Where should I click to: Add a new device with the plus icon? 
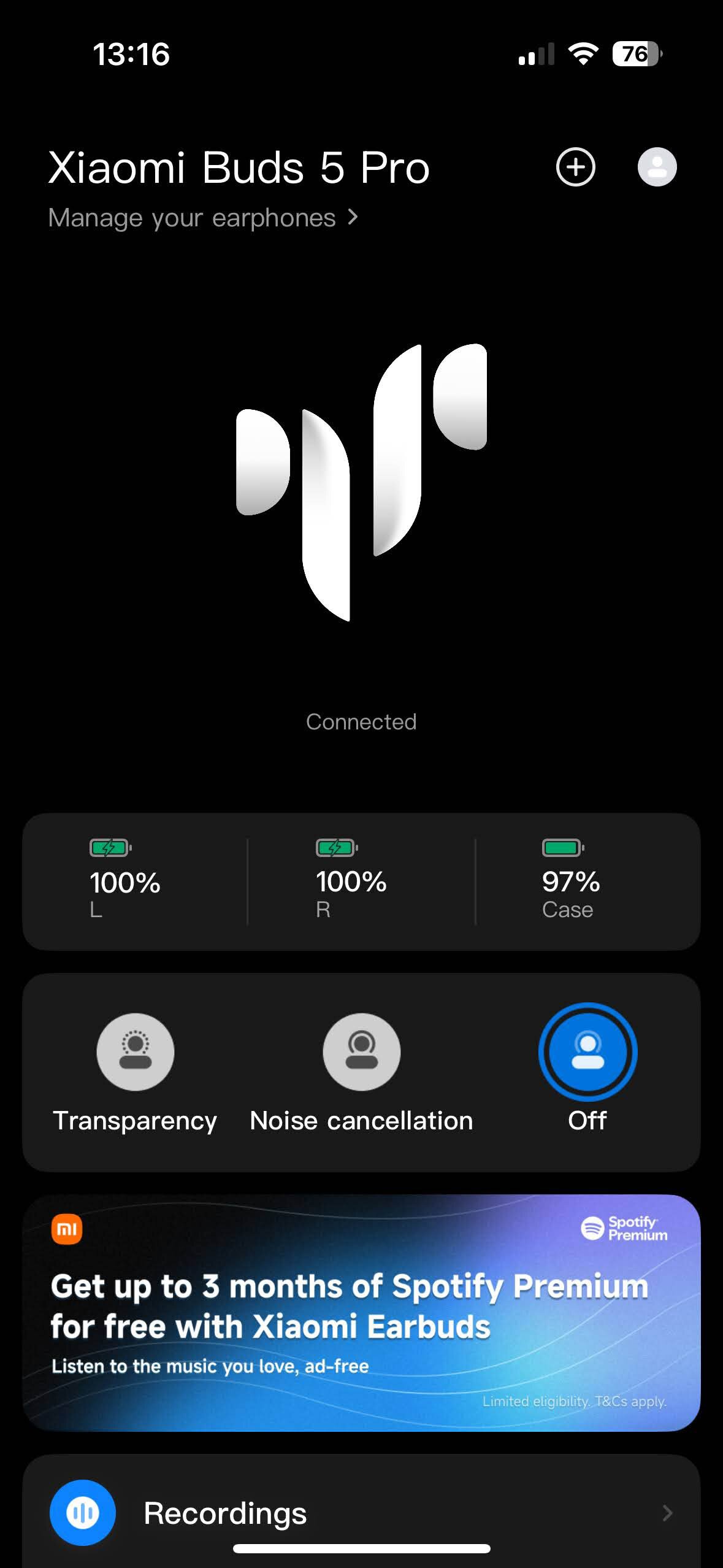coord(575,167)
